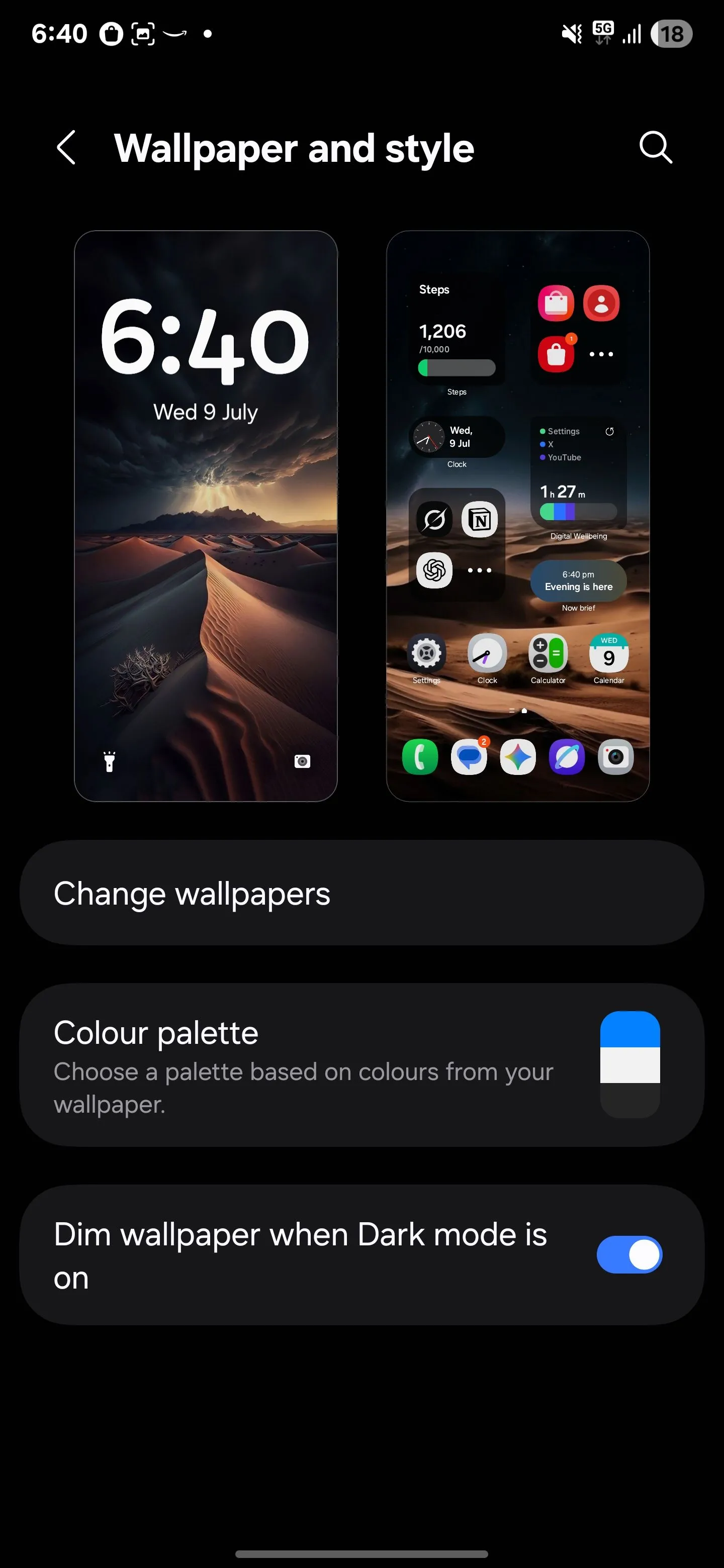Open the Colour palette settings

[x=361, y=1065]
